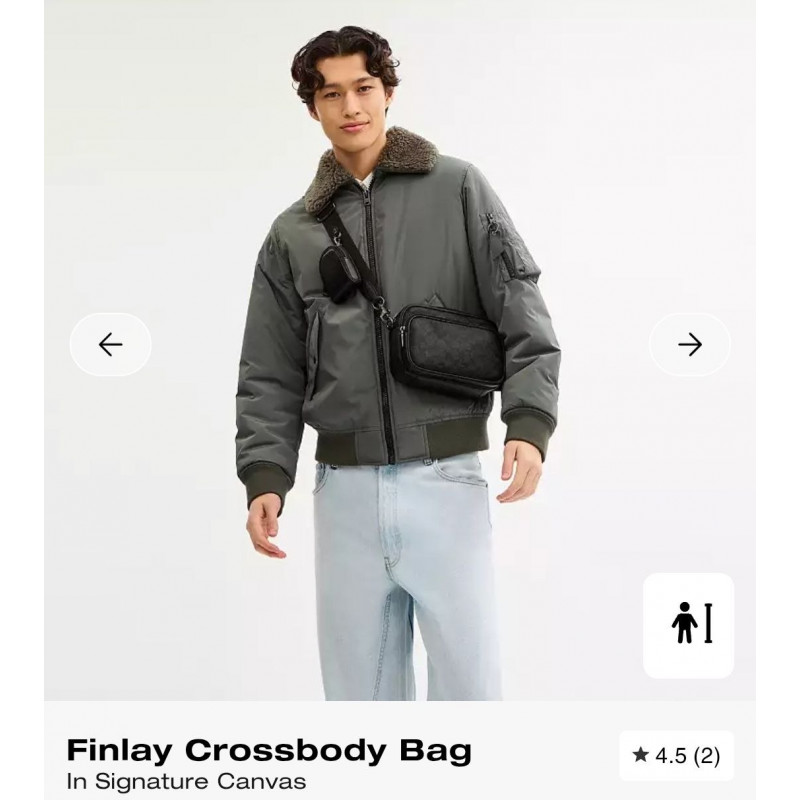View the 4.5 star rating reviews

pos(675,756)
